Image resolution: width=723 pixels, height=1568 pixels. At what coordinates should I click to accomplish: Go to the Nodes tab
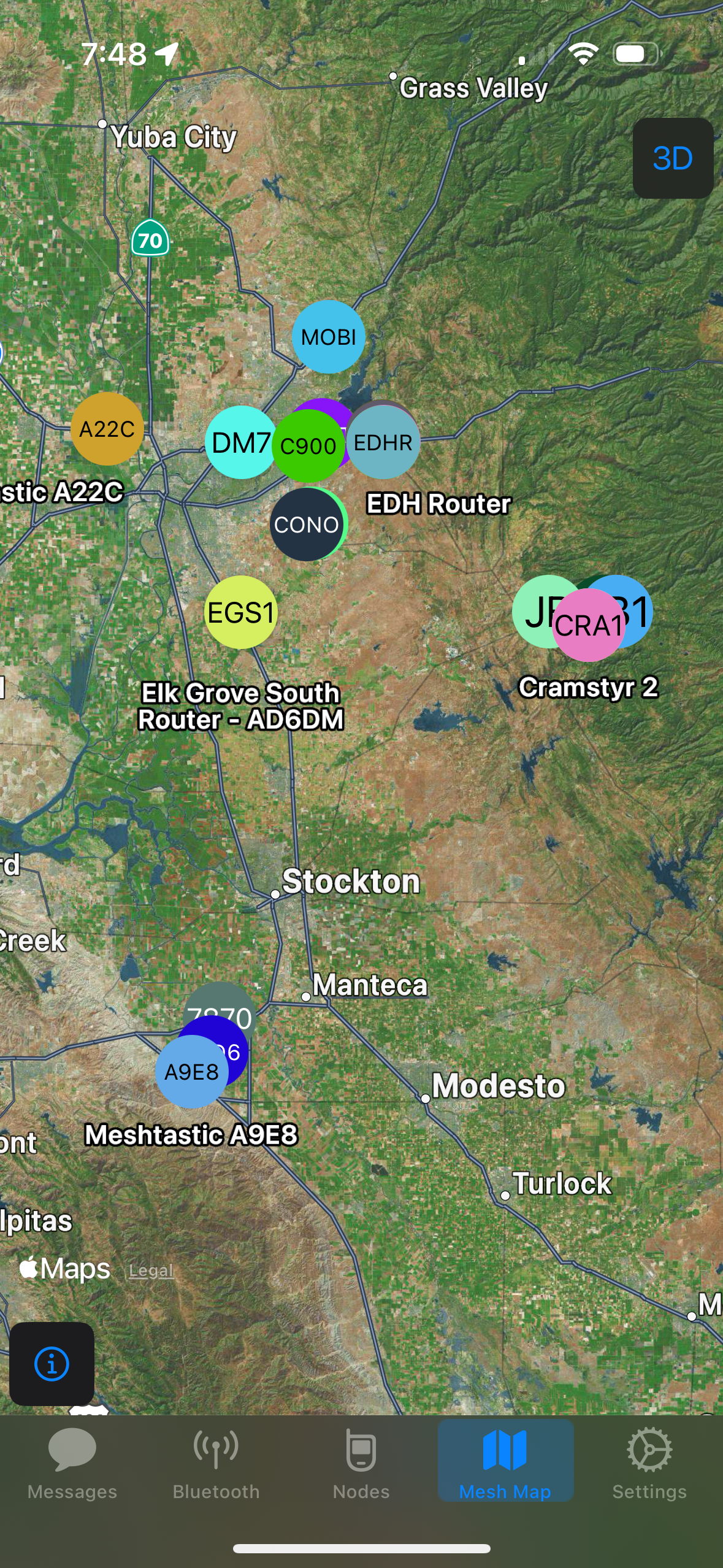click(361, 1462)
